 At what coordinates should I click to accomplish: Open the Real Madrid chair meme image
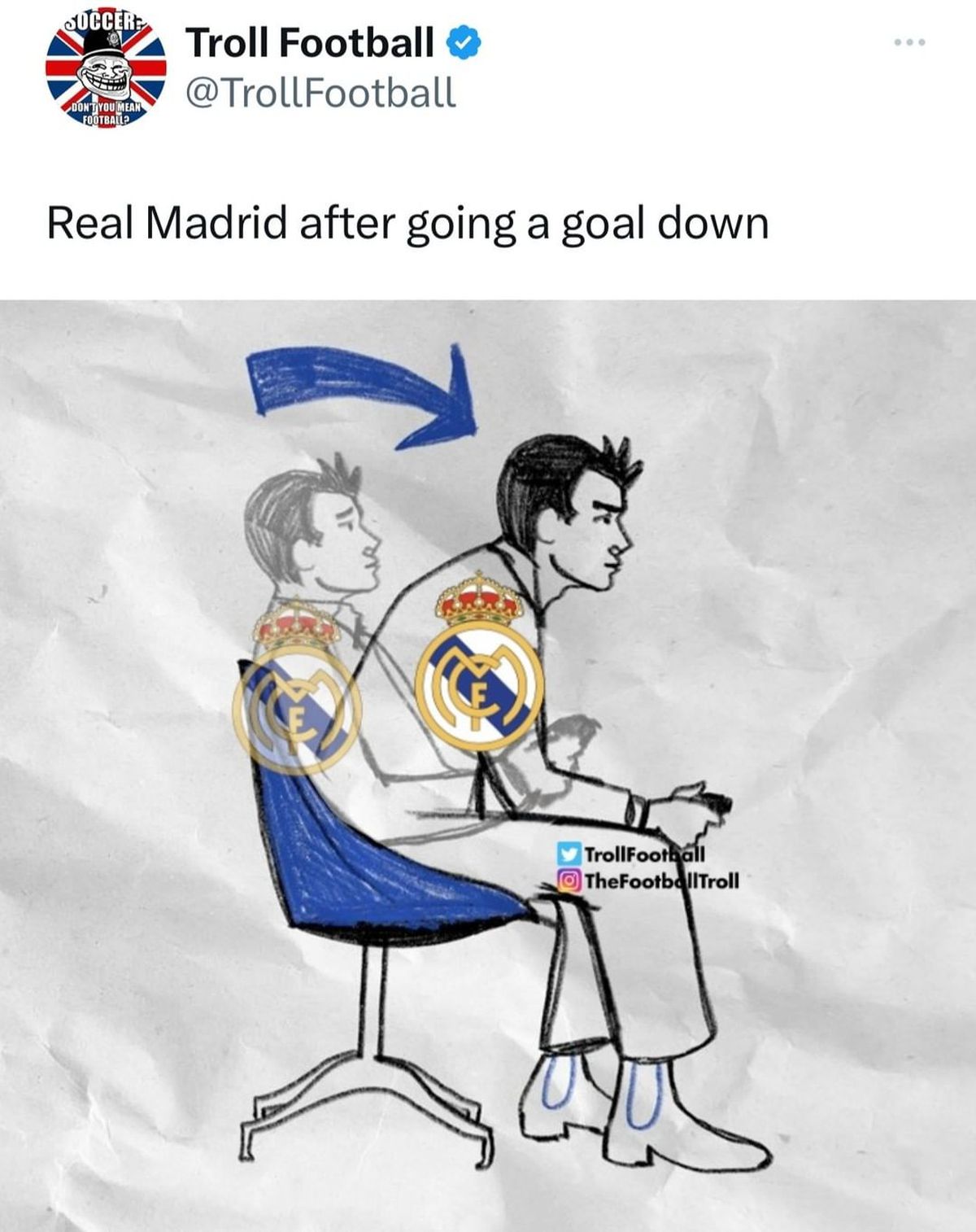coord(488,765)
